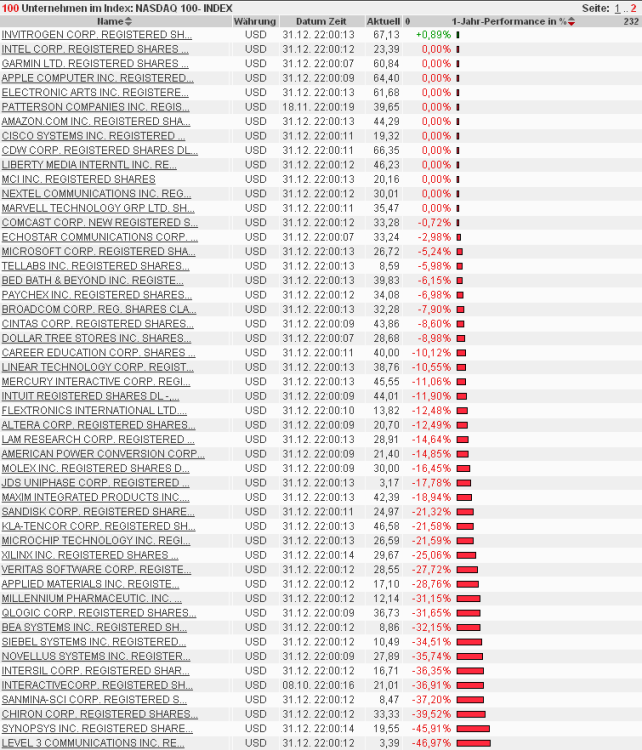
Task: Open the CISCO SYSTEMS INC. link
Action: tap(94, 135)
